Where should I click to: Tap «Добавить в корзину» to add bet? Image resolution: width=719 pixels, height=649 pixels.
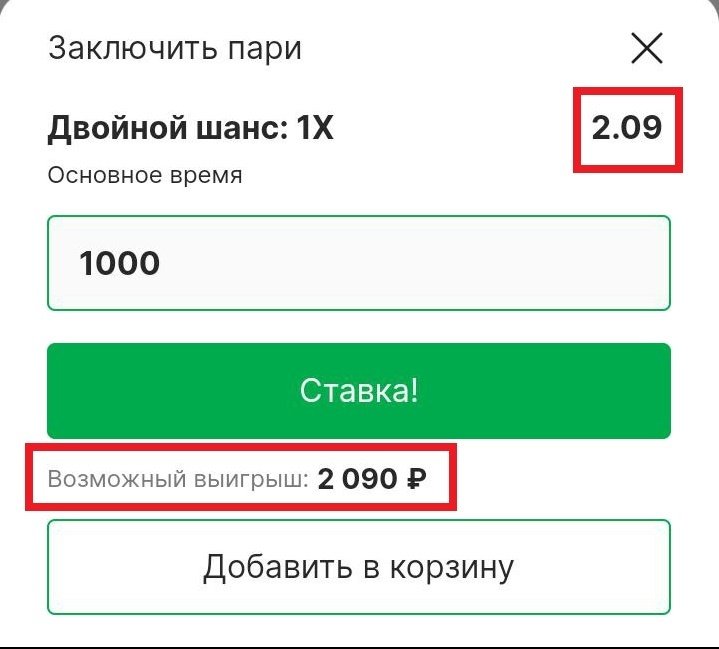(358, 567)
